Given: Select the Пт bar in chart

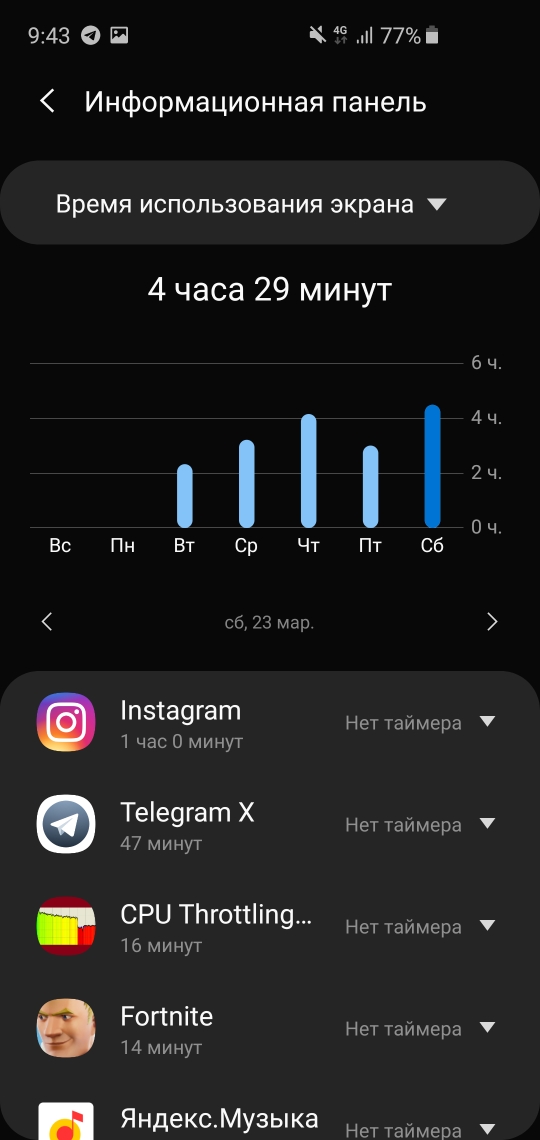Looking at the screenshot, I should 370,486.
